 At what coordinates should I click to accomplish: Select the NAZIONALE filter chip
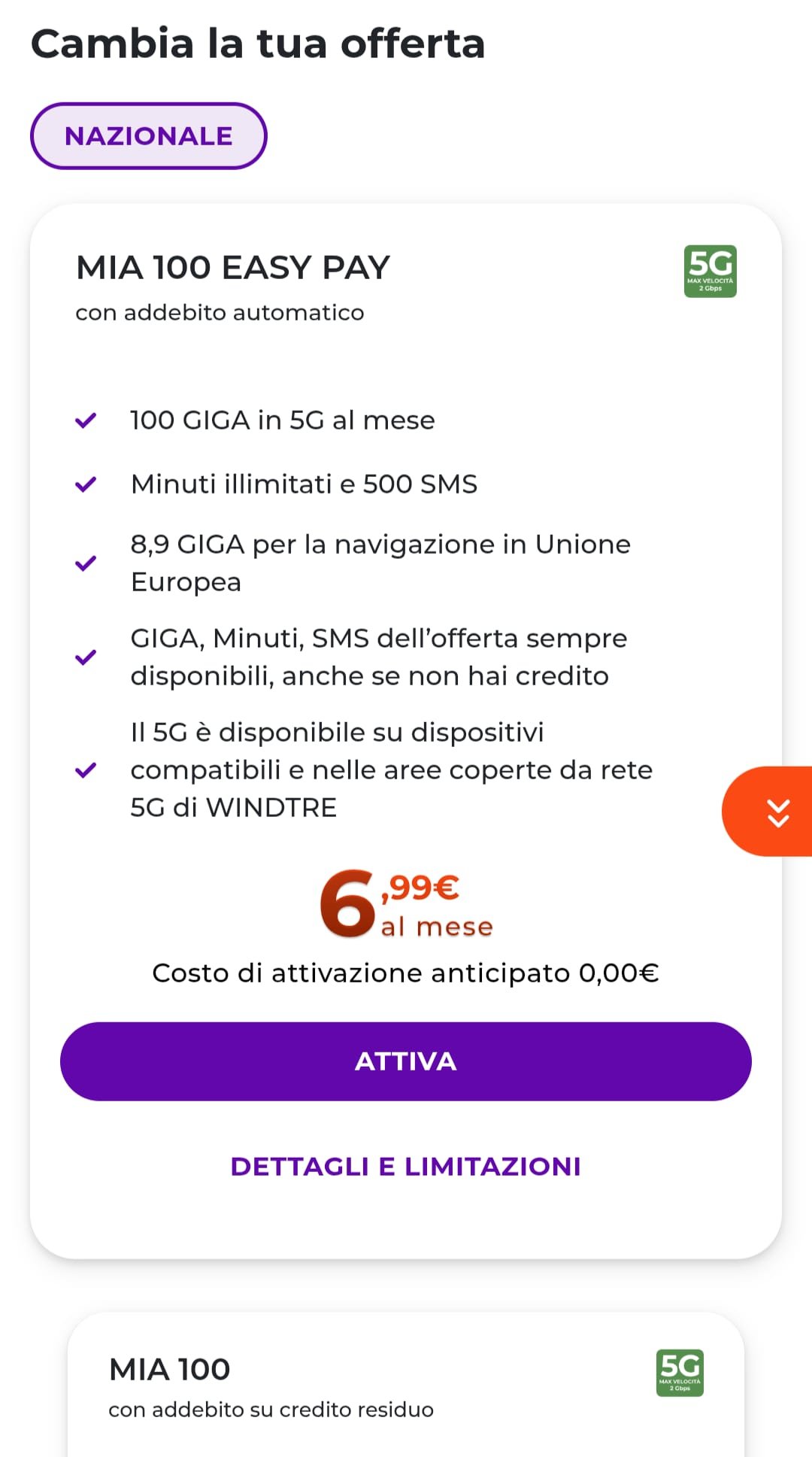click(149, 136)
